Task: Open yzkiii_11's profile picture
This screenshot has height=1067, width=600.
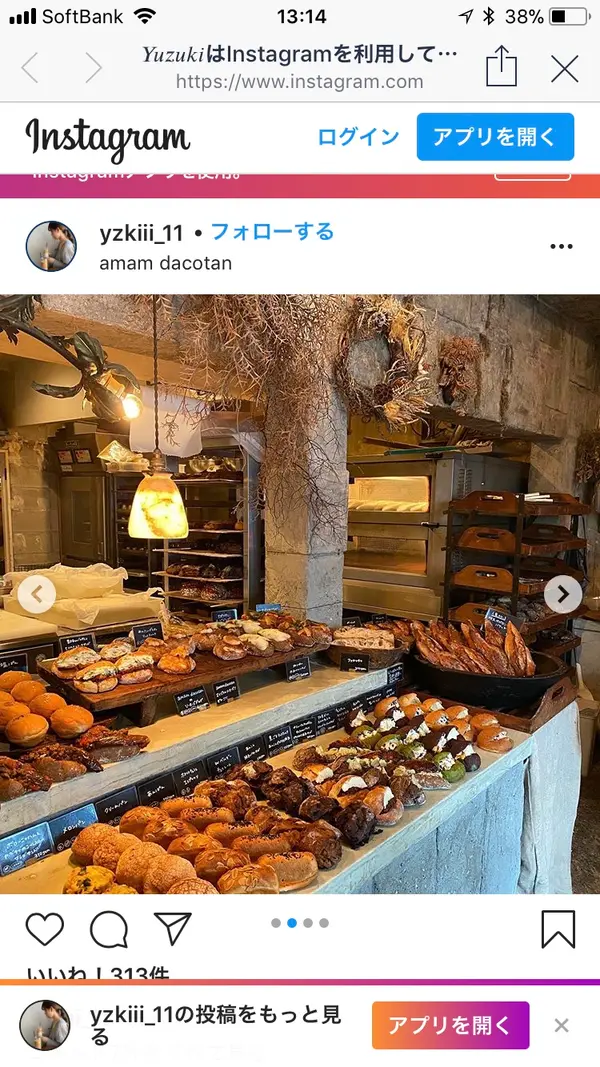Action: pos(51,246)
